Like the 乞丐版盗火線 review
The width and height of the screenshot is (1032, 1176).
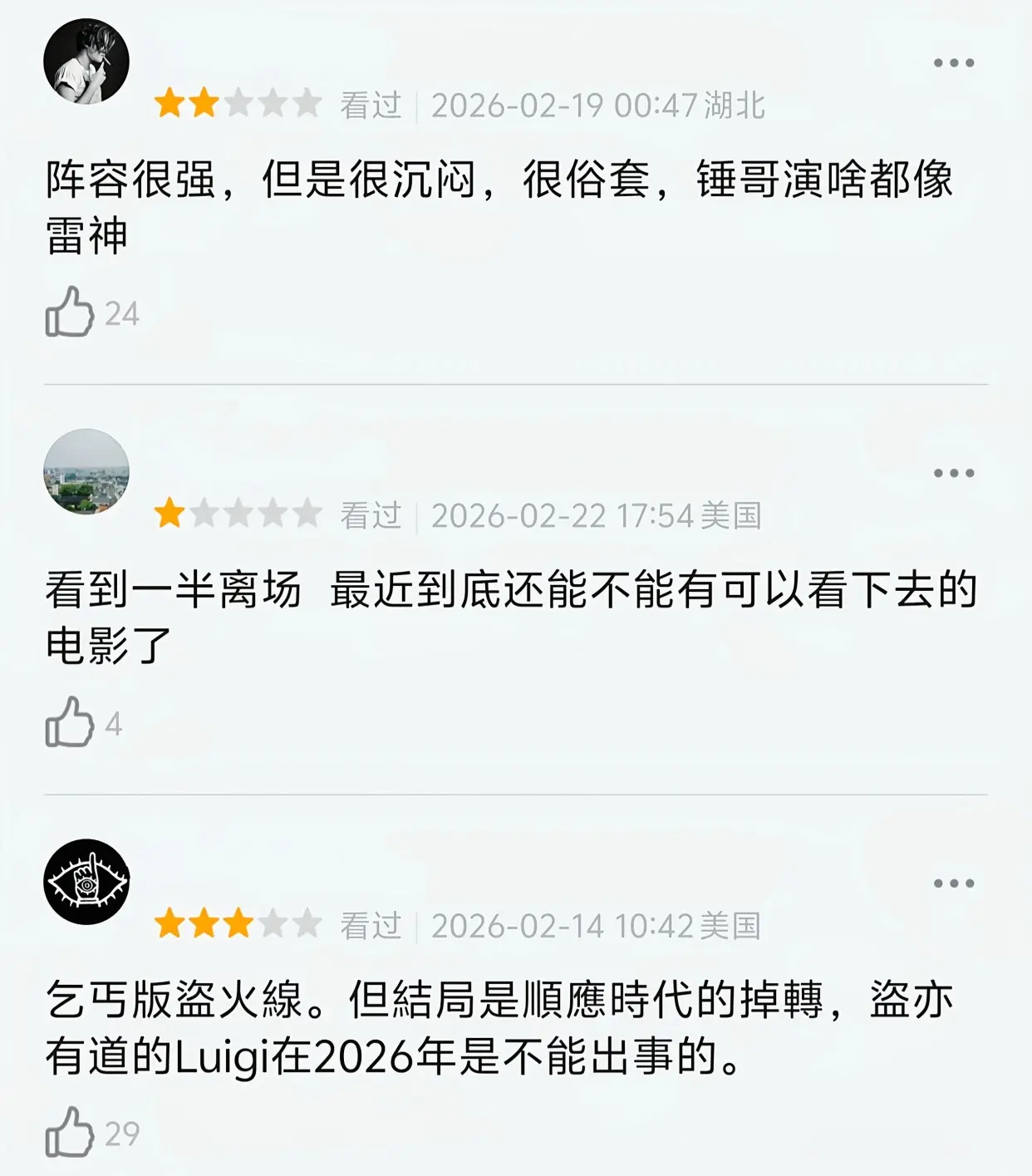click(70, 1132)
